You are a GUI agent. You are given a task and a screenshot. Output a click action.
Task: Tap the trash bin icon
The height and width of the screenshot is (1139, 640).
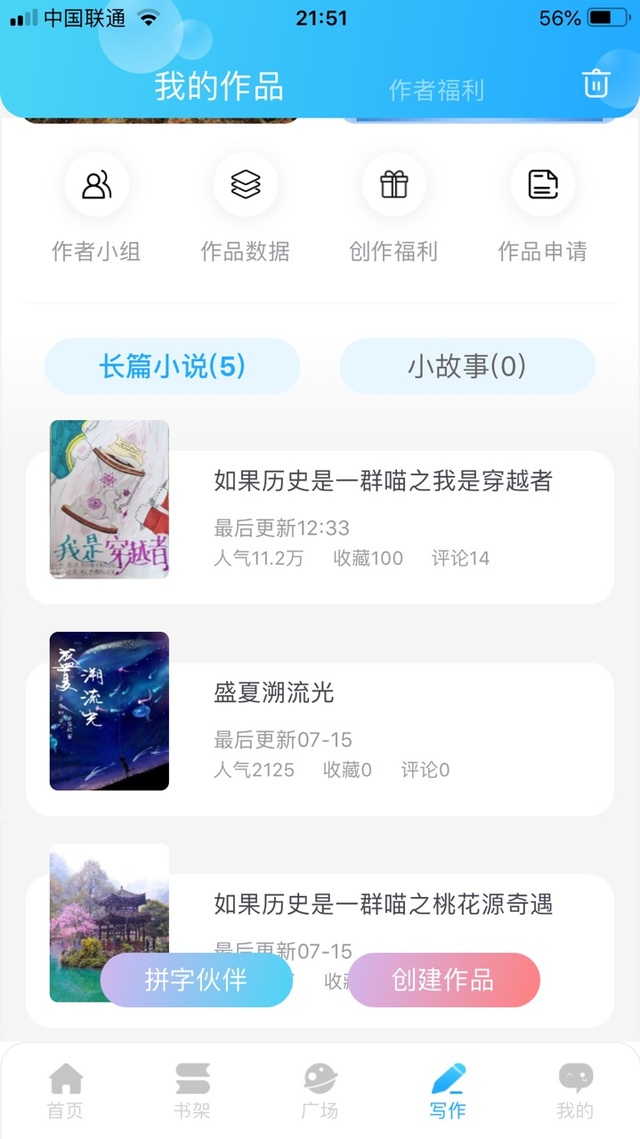(x=596, y=85)
